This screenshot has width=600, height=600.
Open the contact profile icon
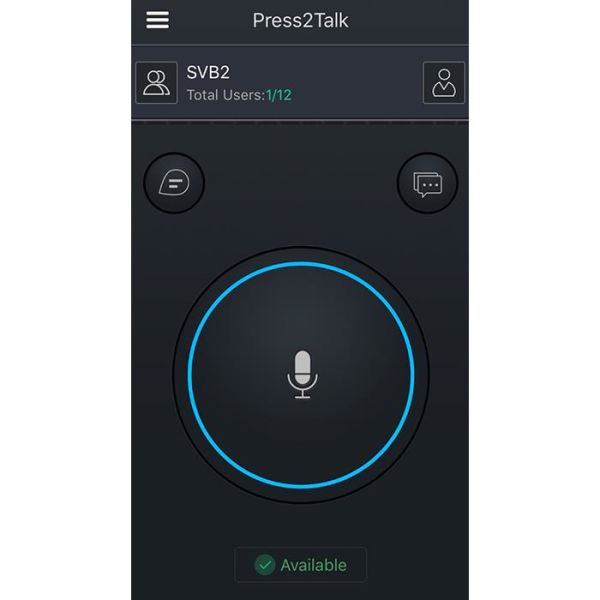coord(443,83)
